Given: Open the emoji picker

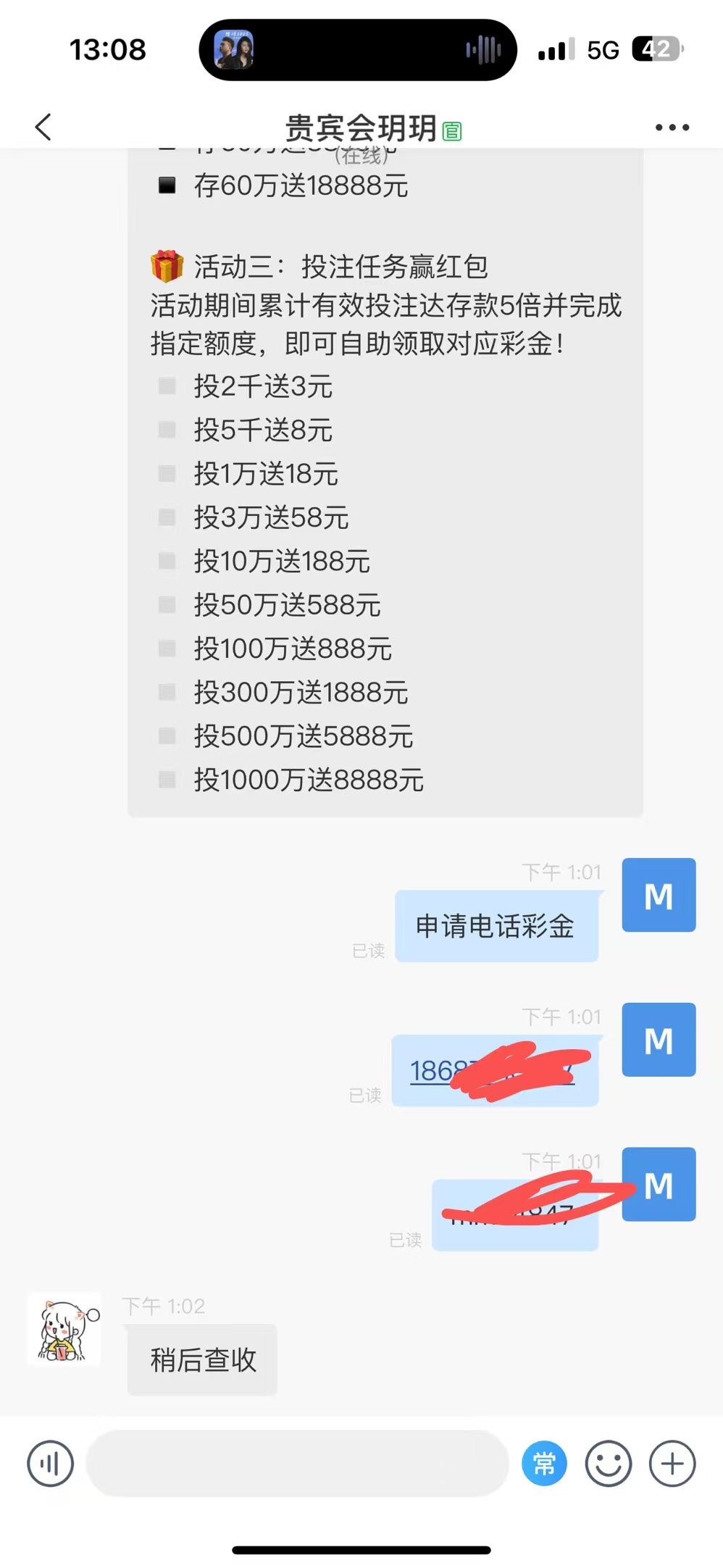Looking at the screenshot, I should click(608, 1463).
